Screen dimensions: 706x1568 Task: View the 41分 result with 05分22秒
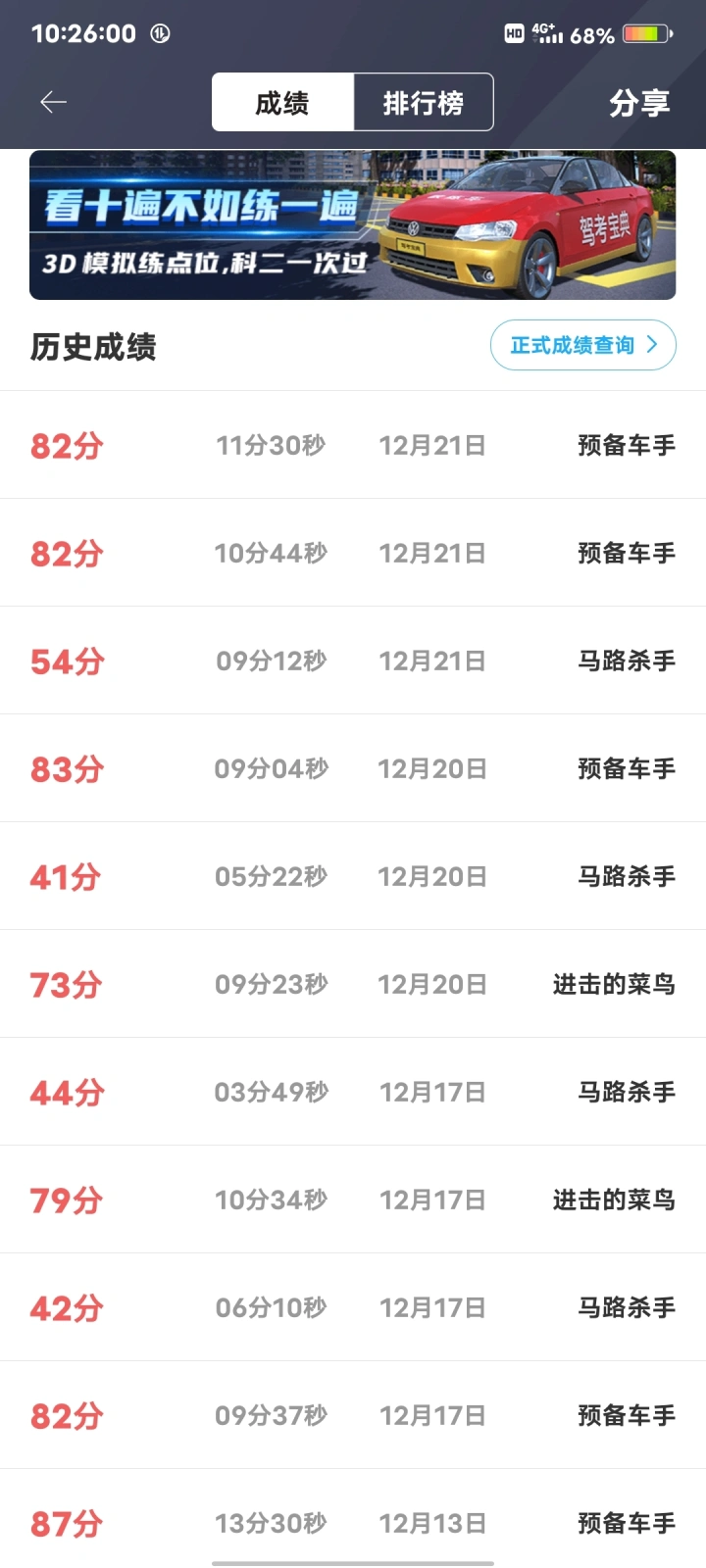point(353,876)
